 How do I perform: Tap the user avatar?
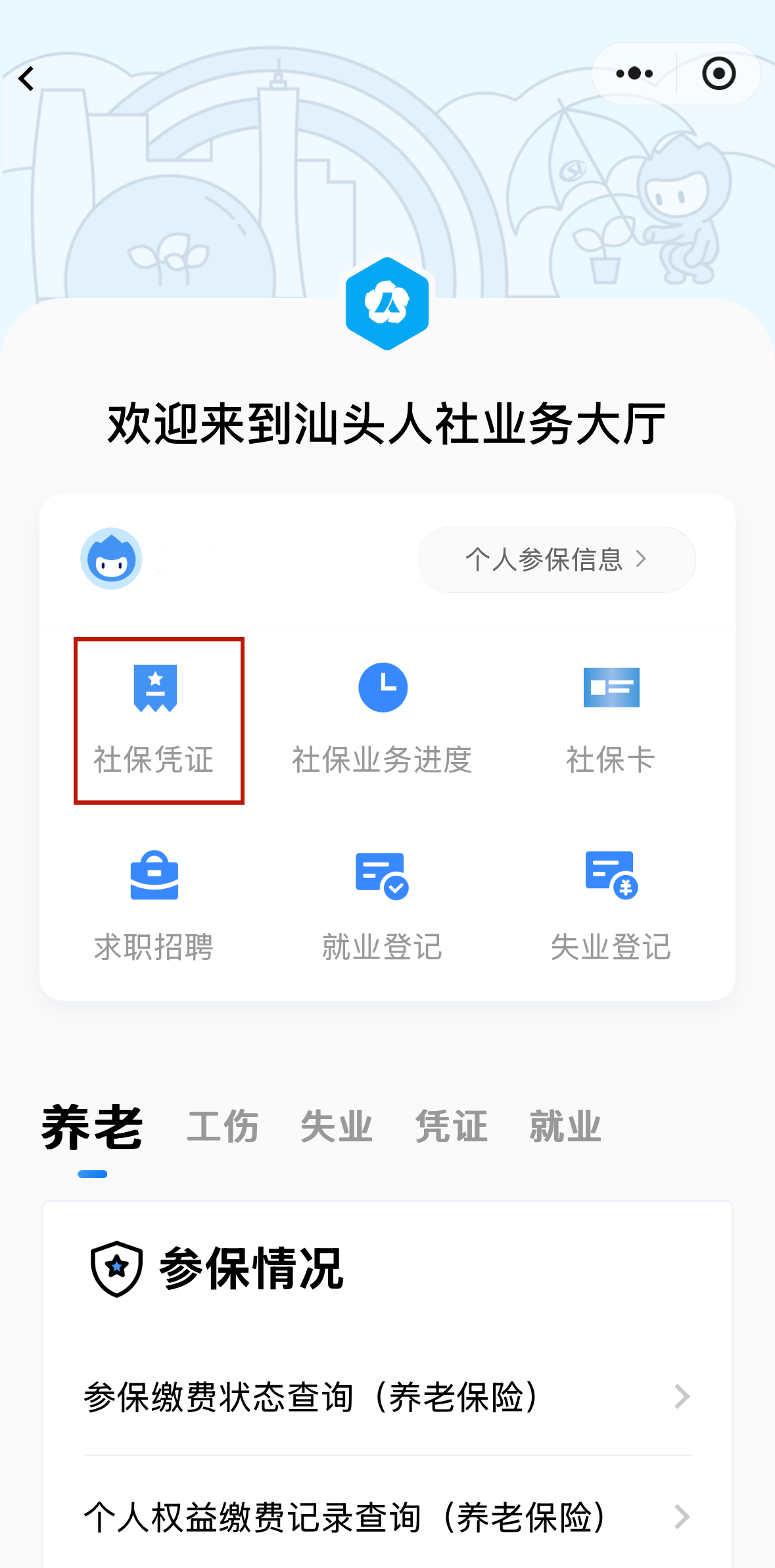(x=112, y=559)
